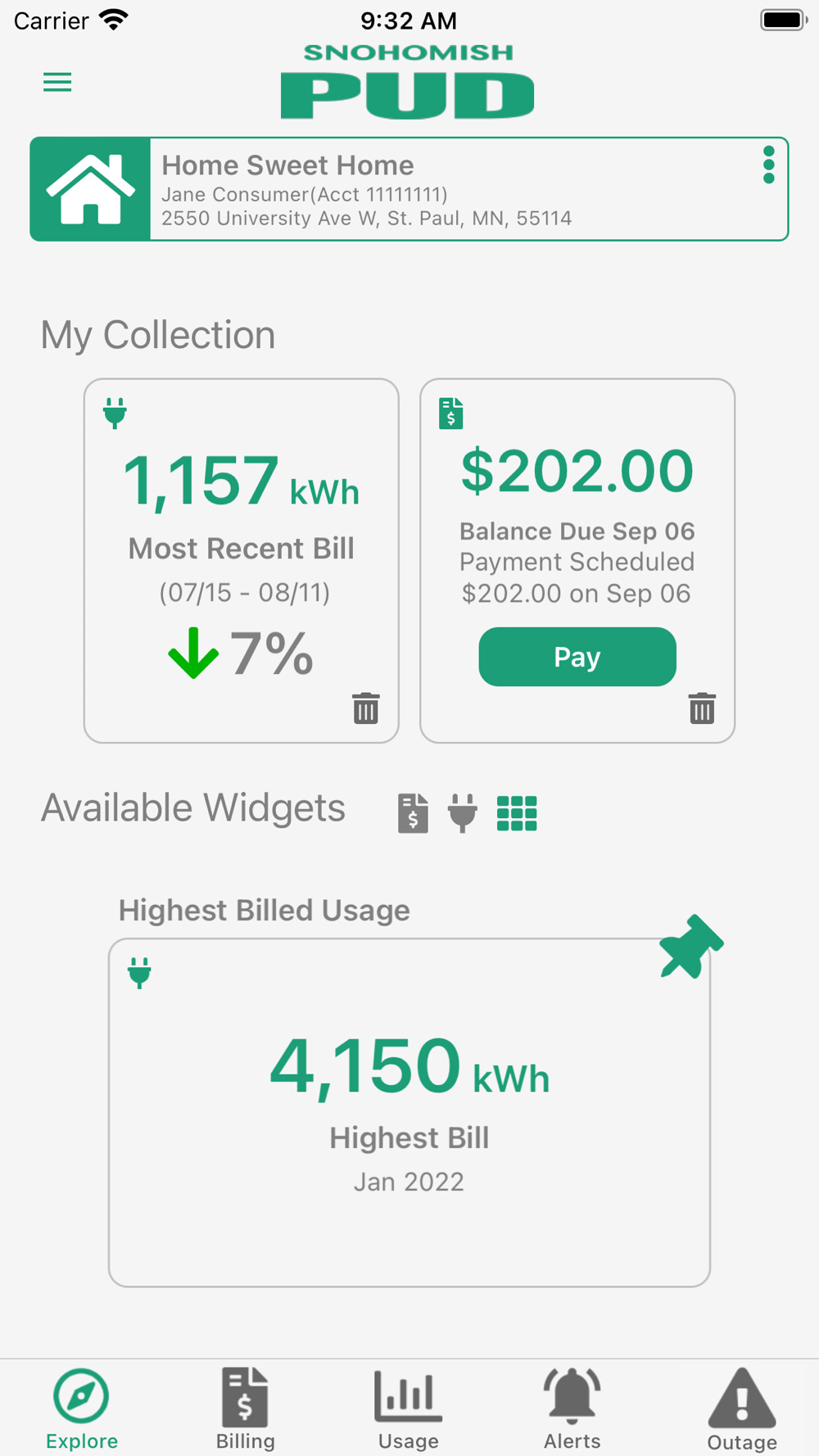
Task: Go to the Billing tab
Action: [x=245, y=1409]
